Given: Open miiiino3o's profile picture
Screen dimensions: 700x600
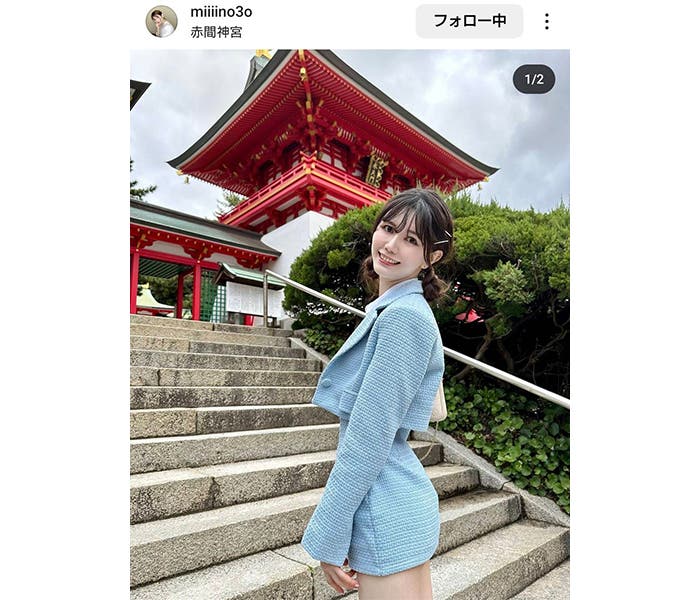Looking at the screenshot, I should pos(161,21).
